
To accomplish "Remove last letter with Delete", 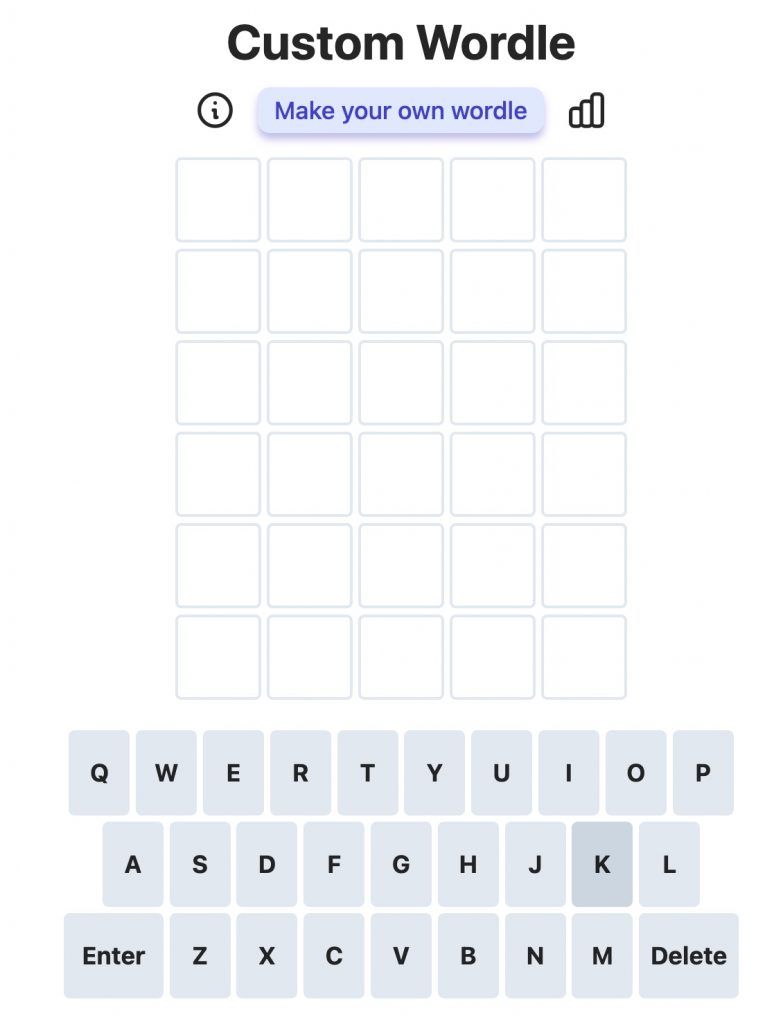I will coord(688,956).
